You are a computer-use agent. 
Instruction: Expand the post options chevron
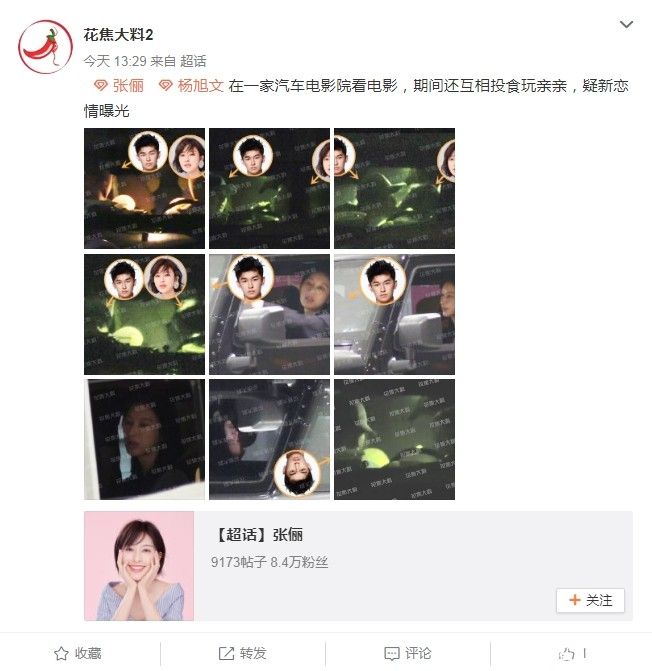(x=626, y=25)
